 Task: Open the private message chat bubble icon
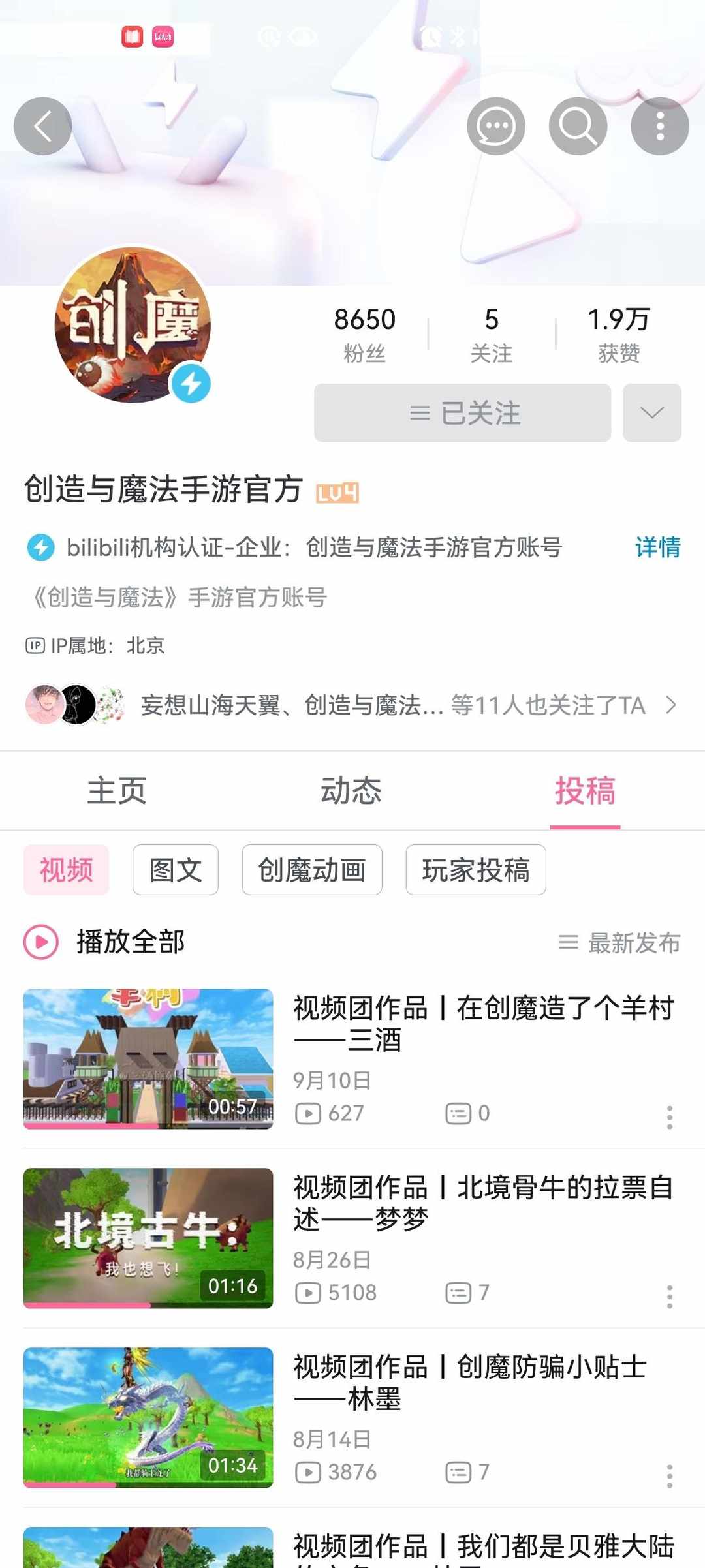click(x=495, y=126)
